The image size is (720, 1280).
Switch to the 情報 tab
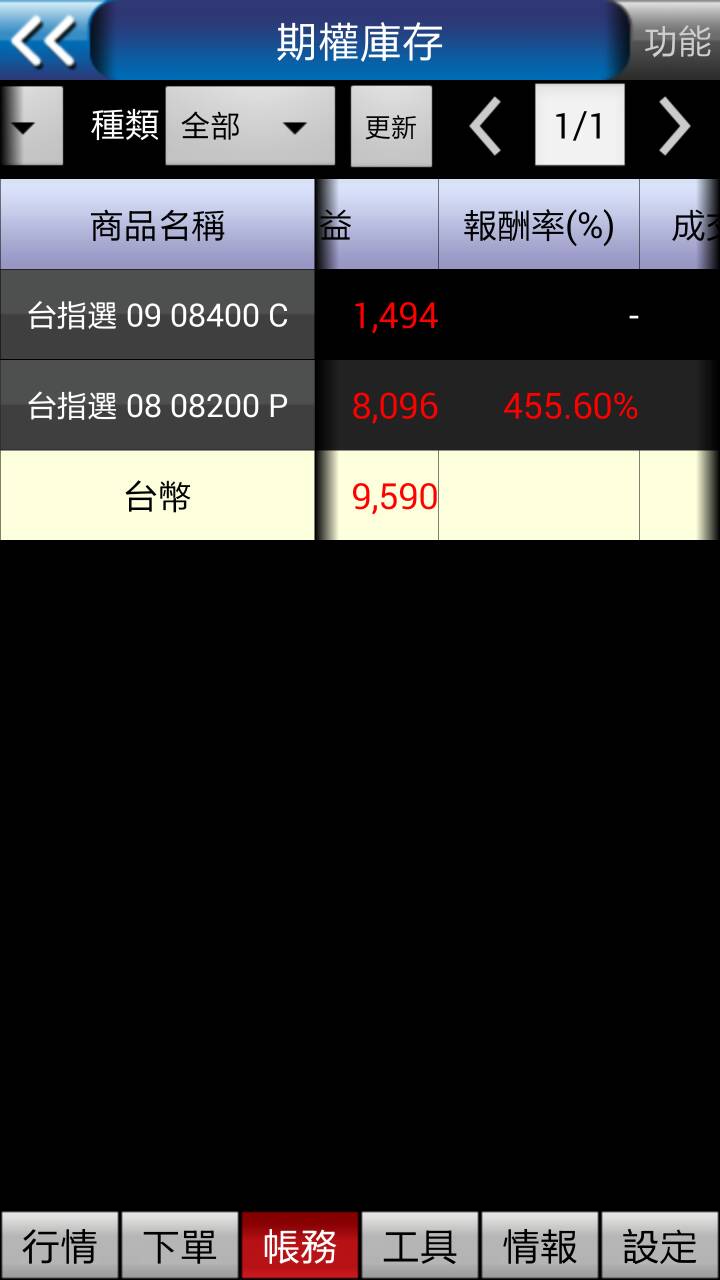(540, 1246)
